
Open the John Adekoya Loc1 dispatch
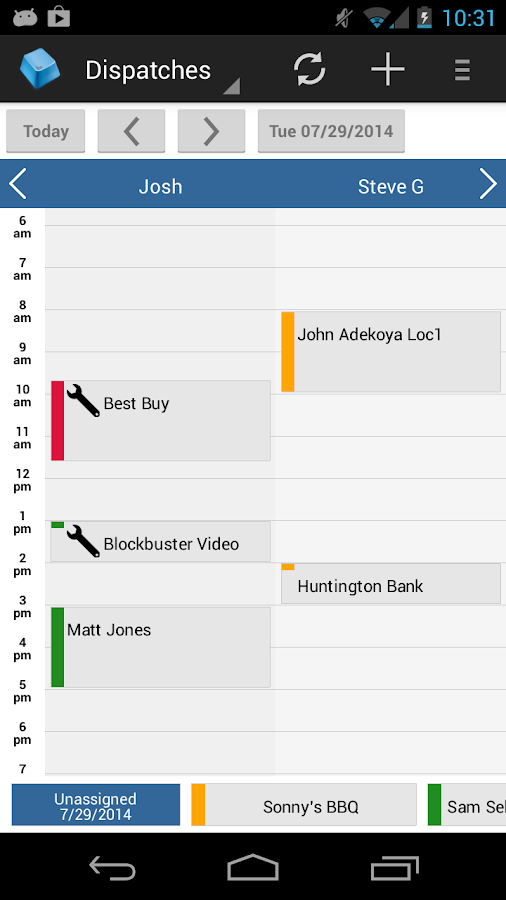coord(391,352)
